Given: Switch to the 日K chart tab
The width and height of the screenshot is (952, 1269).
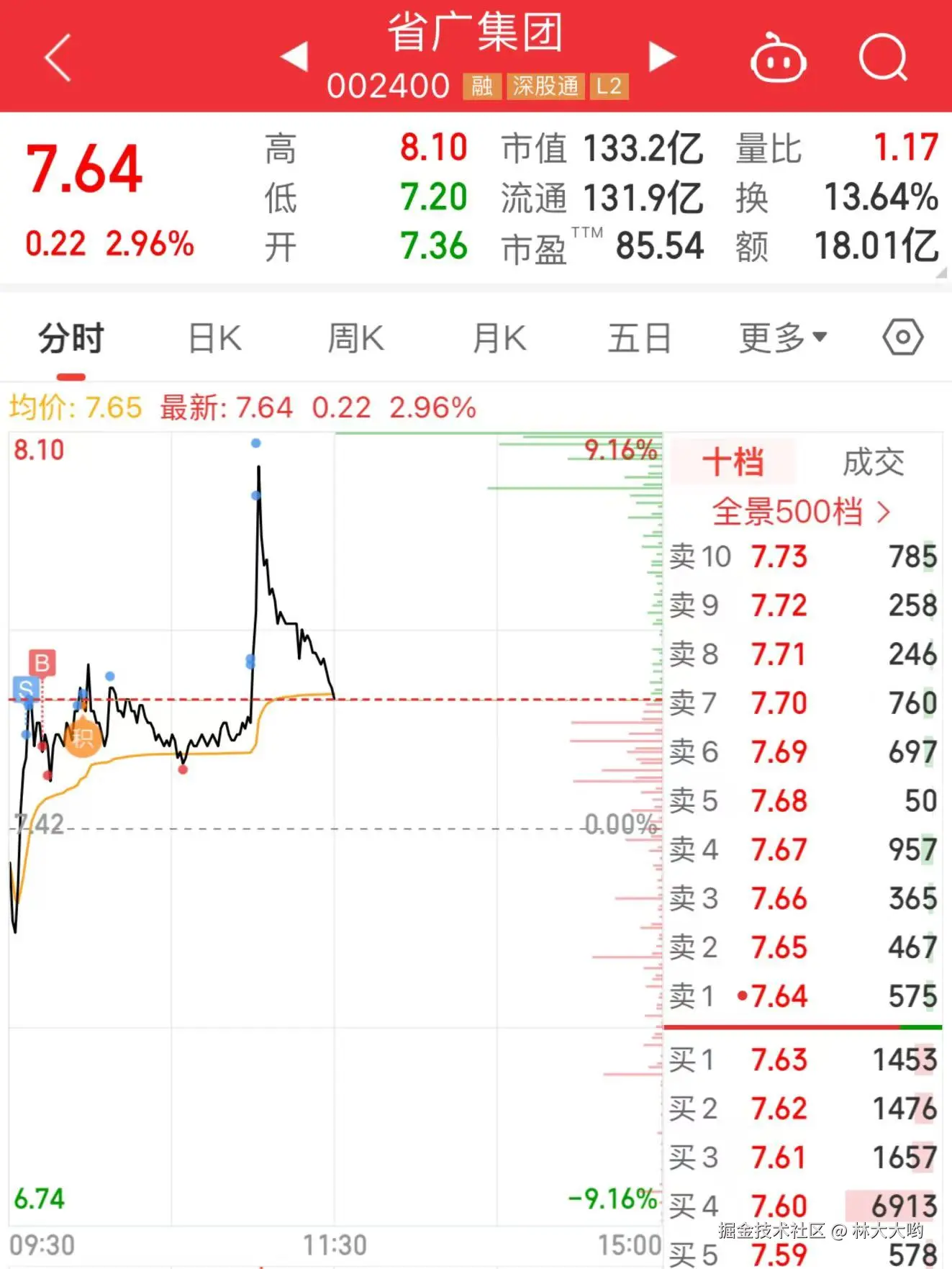Looking at the screenshot, I should 214,338.
